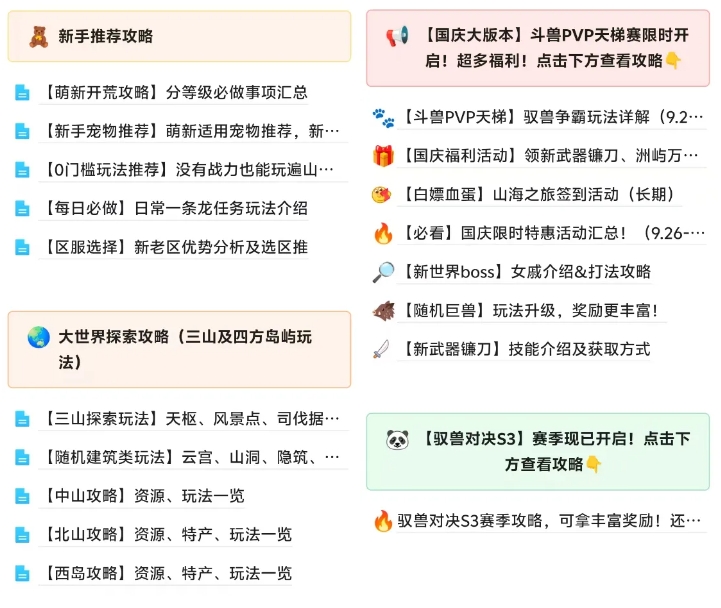Viewport: 721px width, 608px height.
Task: Open the 随机建筑类玩法 guide
Action: click(x=188, y=457)
